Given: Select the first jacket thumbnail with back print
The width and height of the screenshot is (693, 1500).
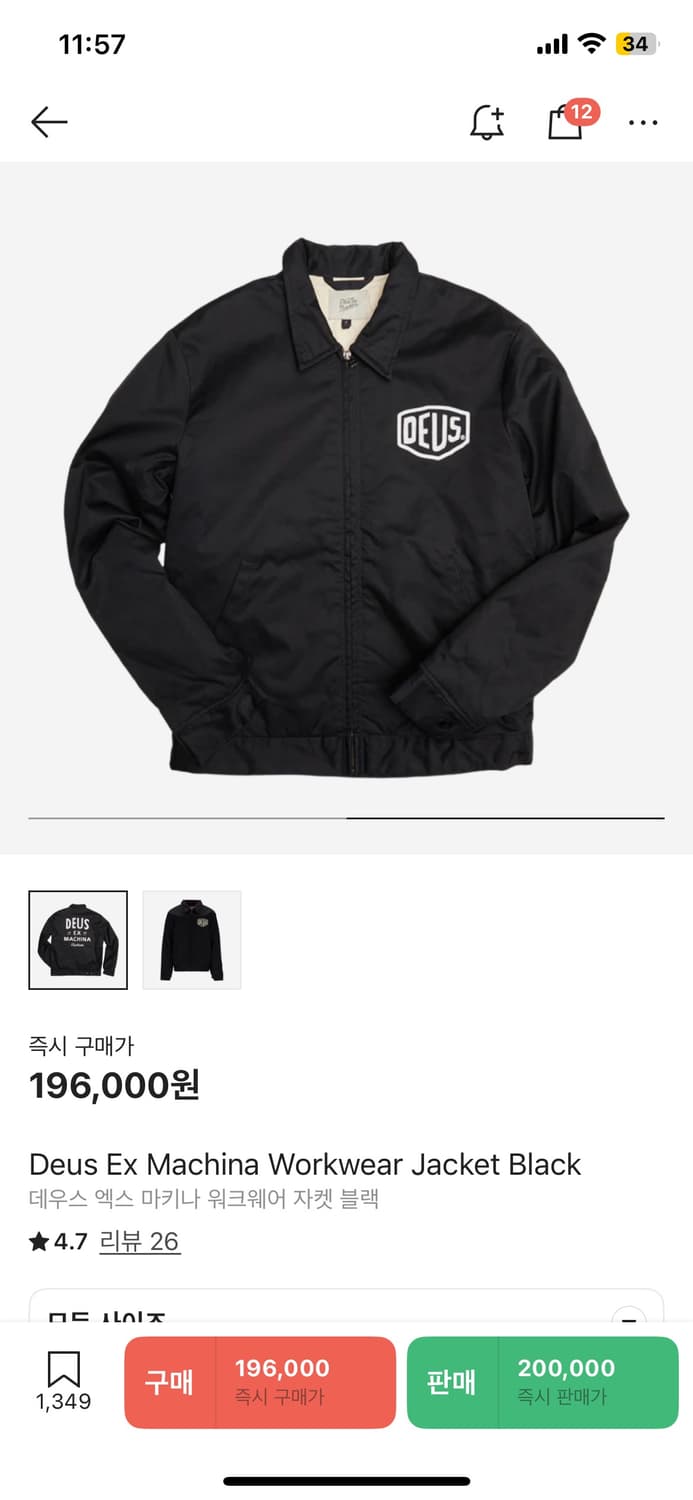Looking at the screenshot, I should tap(78, 940).
